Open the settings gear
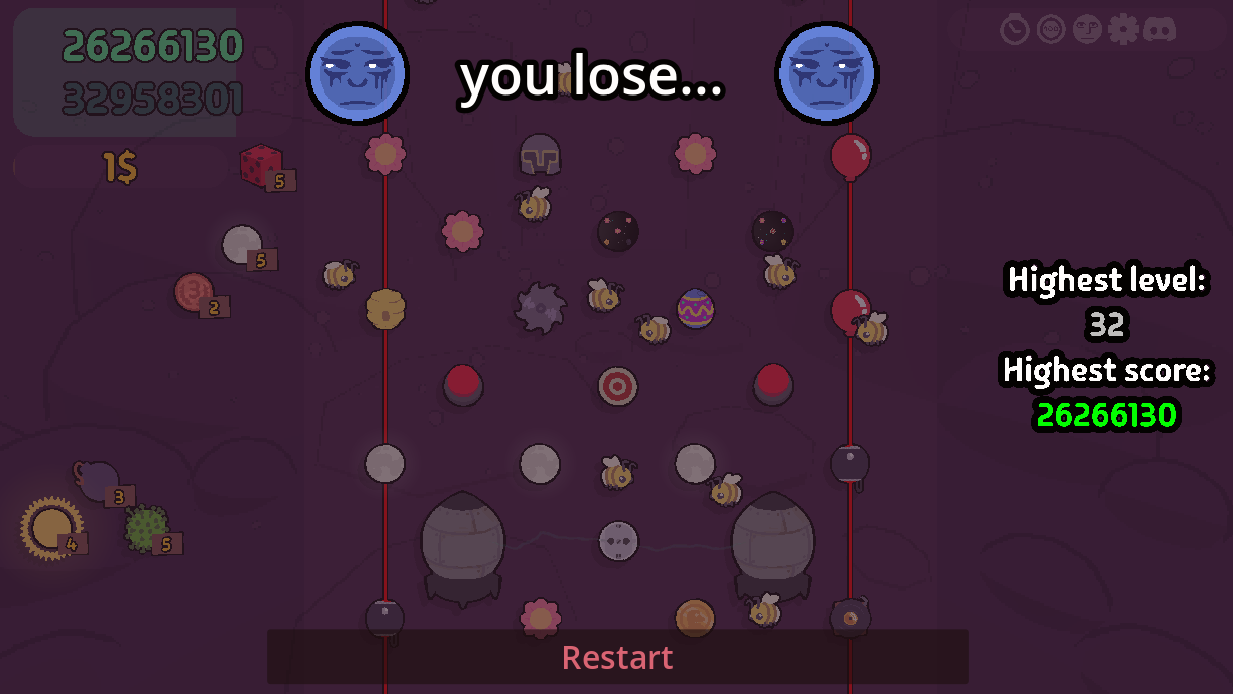Screen dimensions: 1233x694 (x=1123, y=30)
